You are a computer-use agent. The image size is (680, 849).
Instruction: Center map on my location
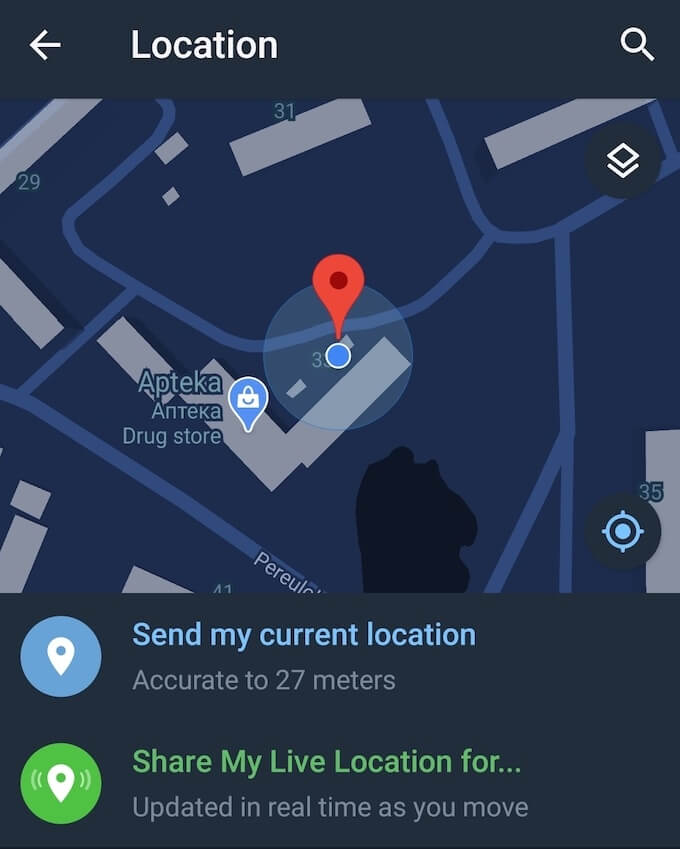point(622,532)
